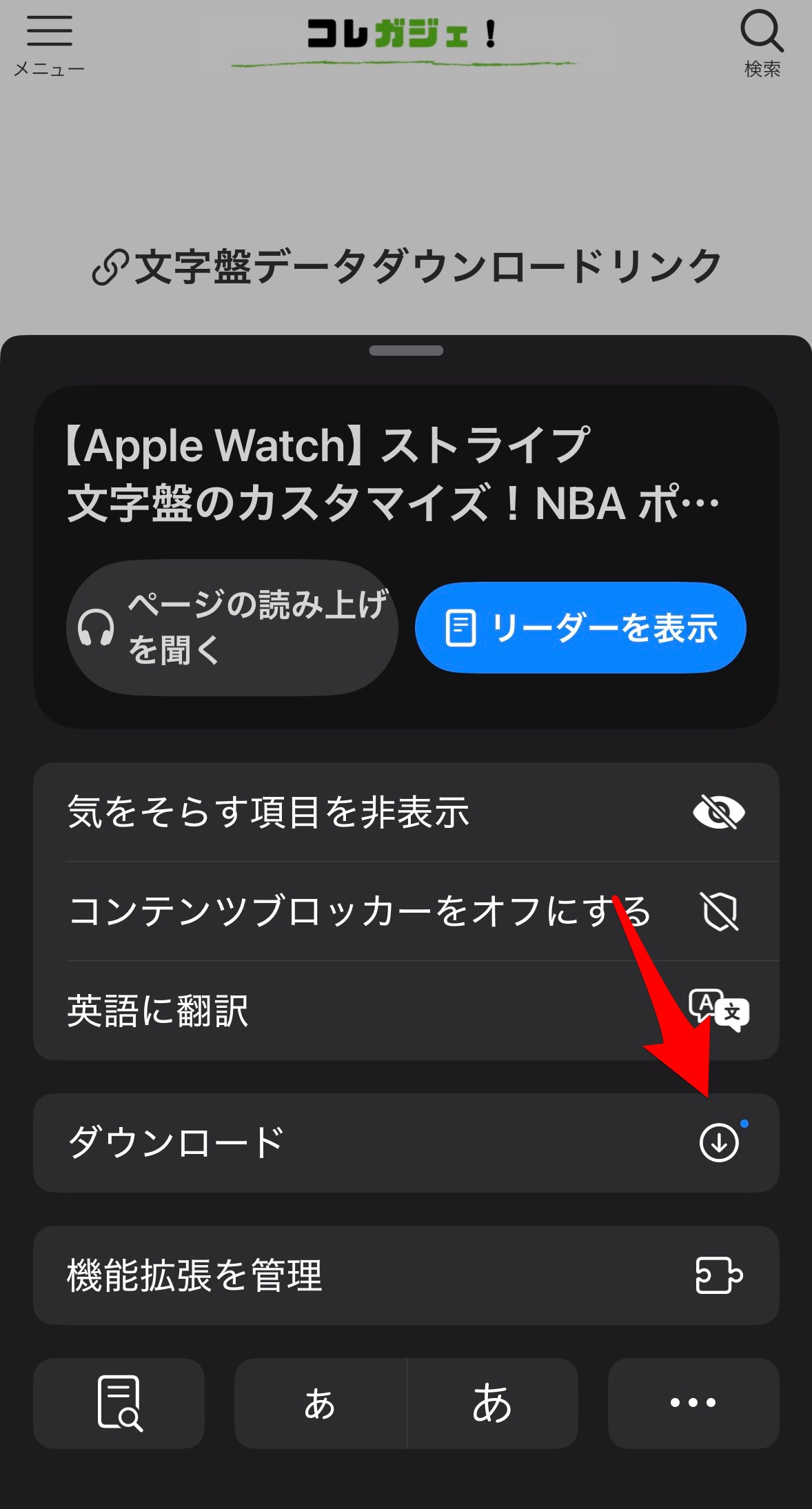Select 気をそらす項目を非表示 option
Screen dimensions: 812x1509
pyautogui.click(x=406, y=812)
